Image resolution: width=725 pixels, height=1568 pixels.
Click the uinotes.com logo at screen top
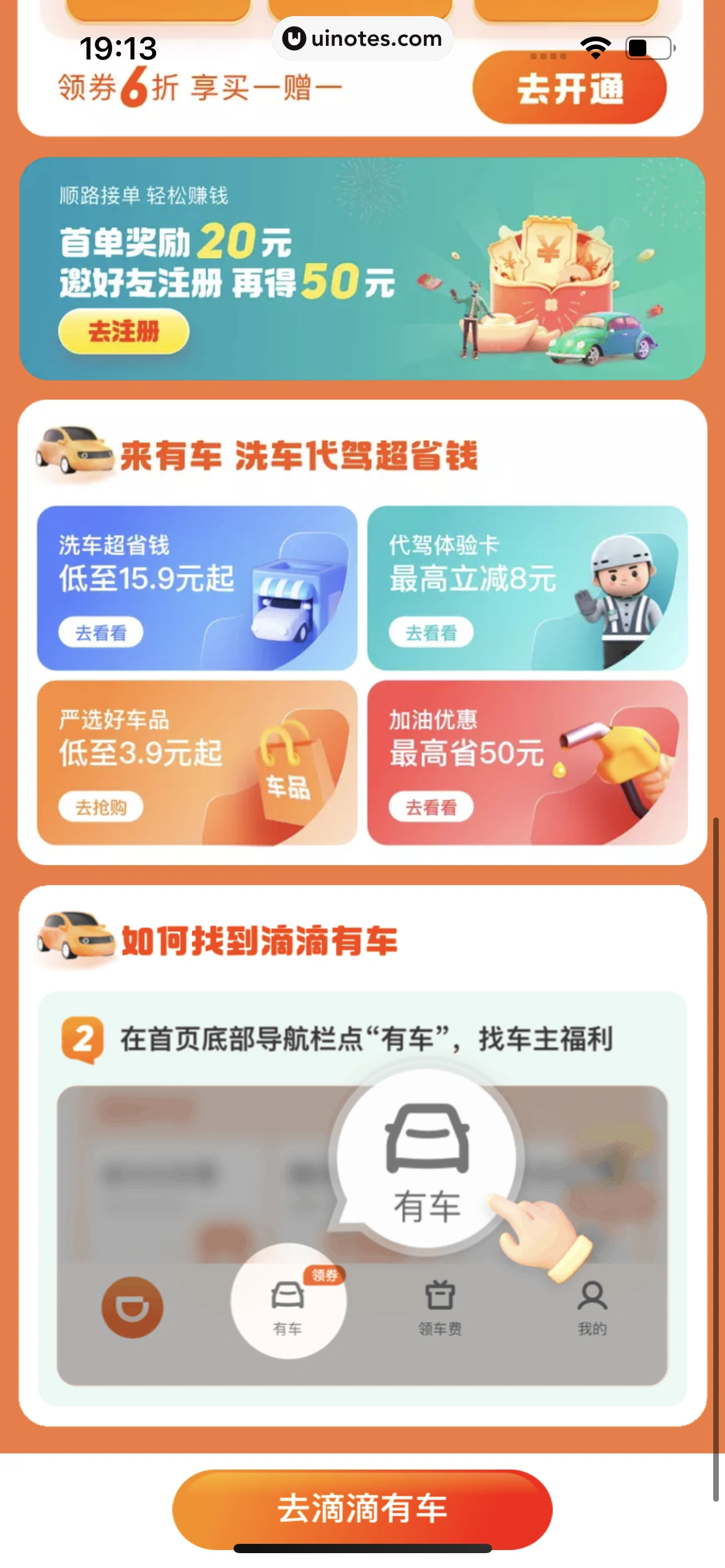coord(362,39)
